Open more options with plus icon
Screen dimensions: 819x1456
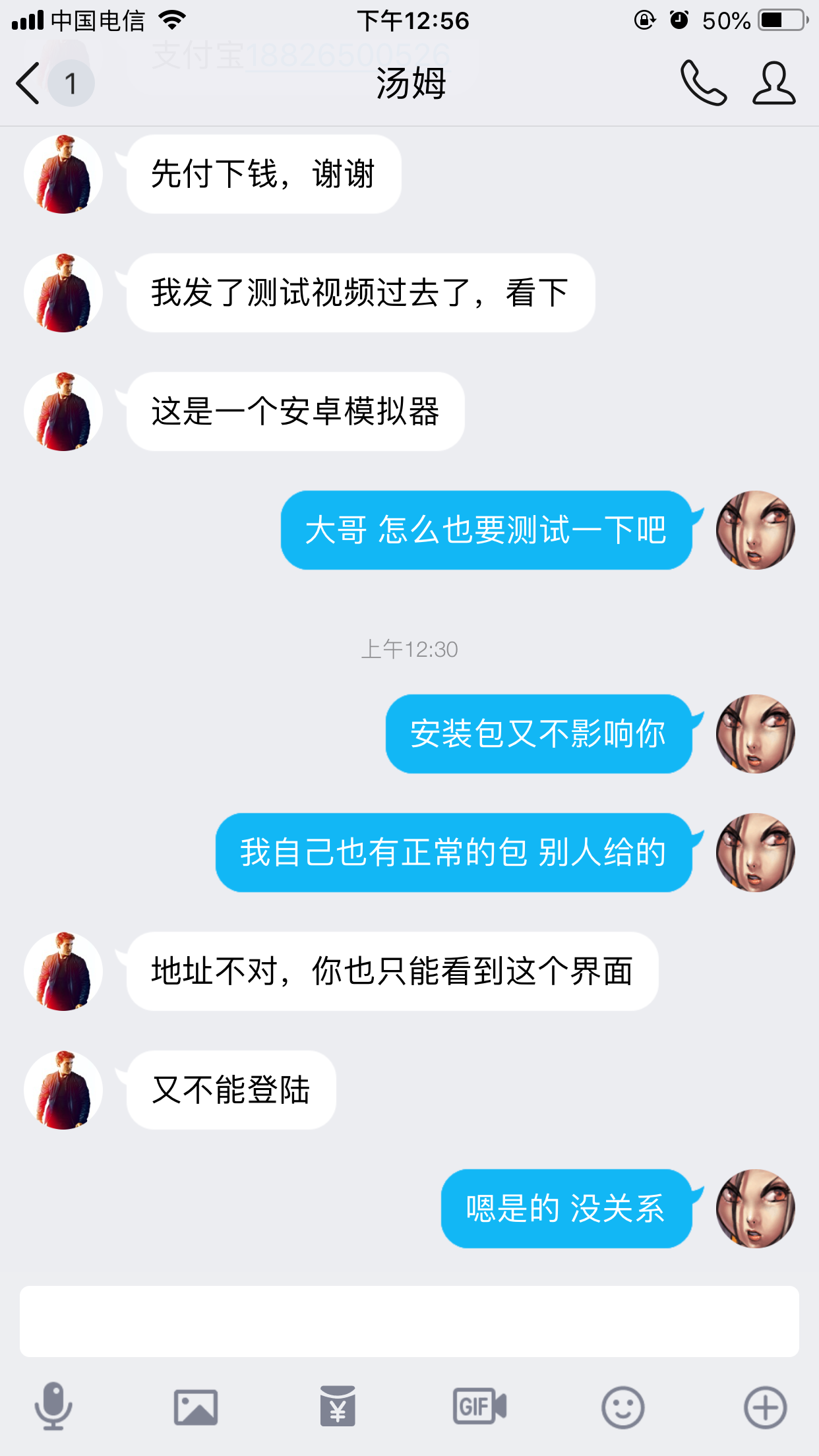coord(765,1407)
